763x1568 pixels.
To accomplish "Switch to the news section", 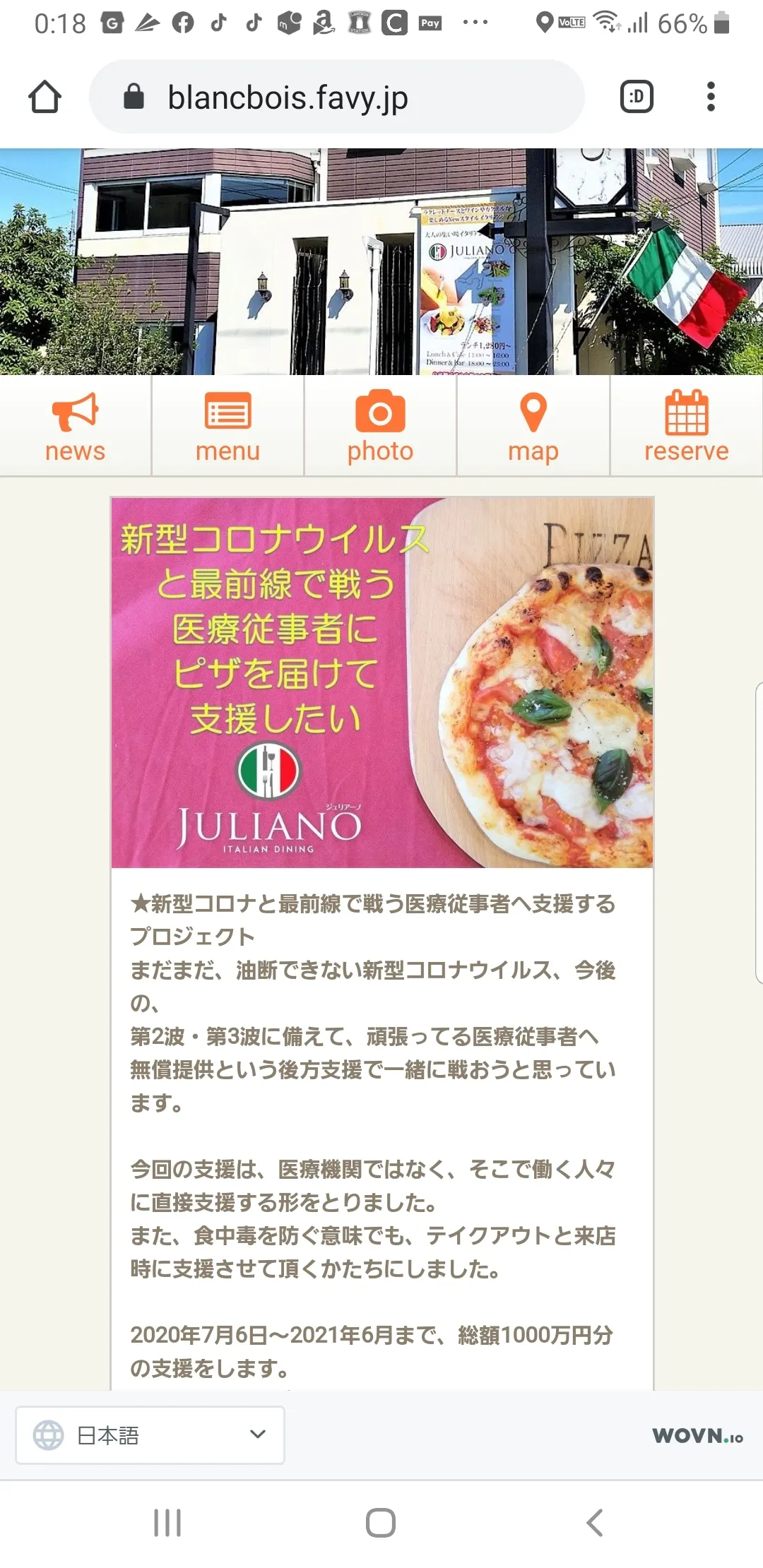I will click(x=75, y=426).
